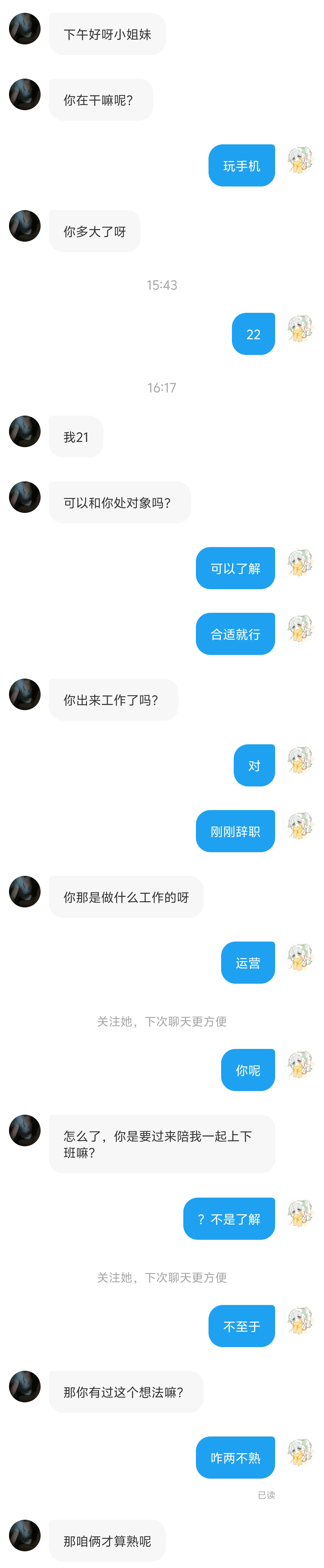Viewport: 324px width, 1568px height.
Task: Open sender's avatar beside "下午好呀小姐妹"
Action: [25, 29]
